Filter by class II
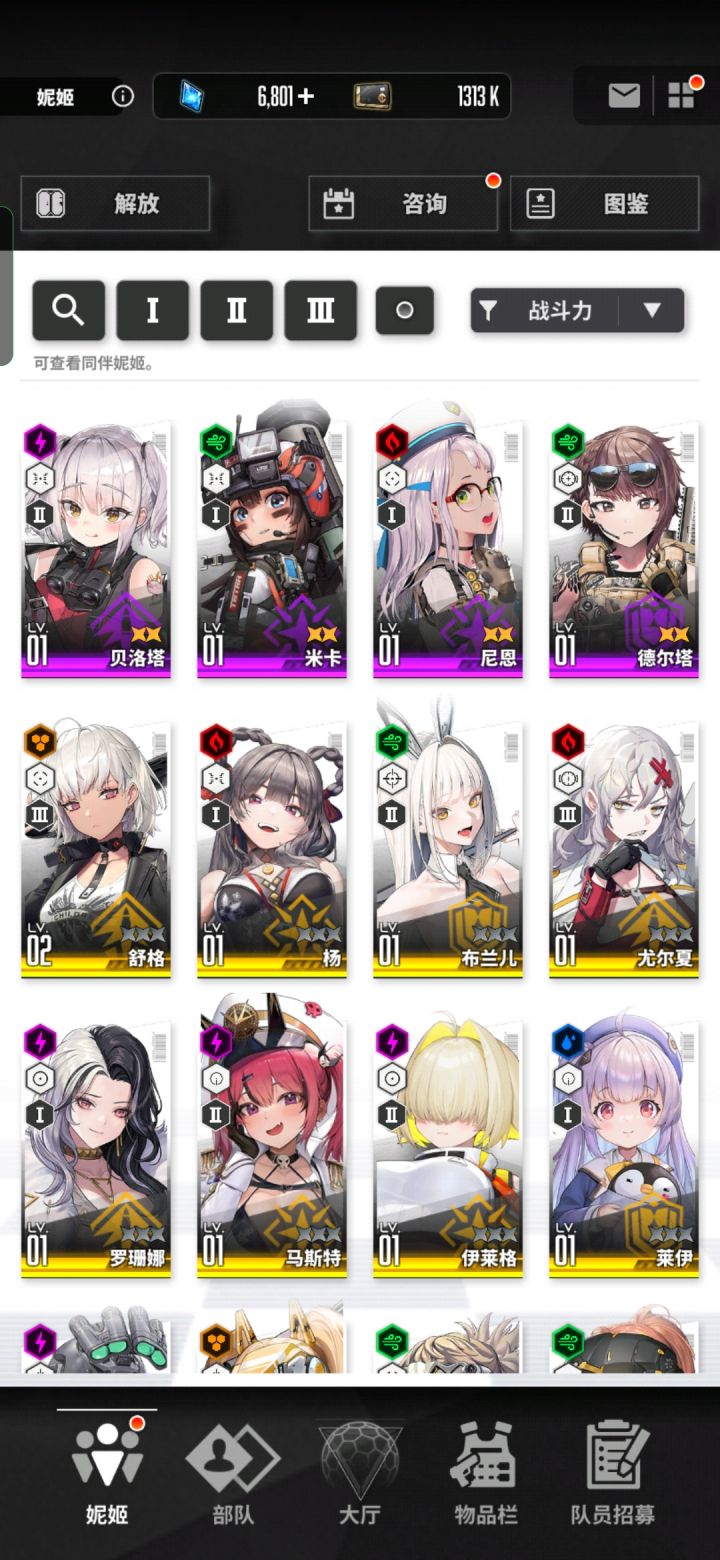This screenshot has width=720, height=1560. pyautogui.click(x=237, y=311)
